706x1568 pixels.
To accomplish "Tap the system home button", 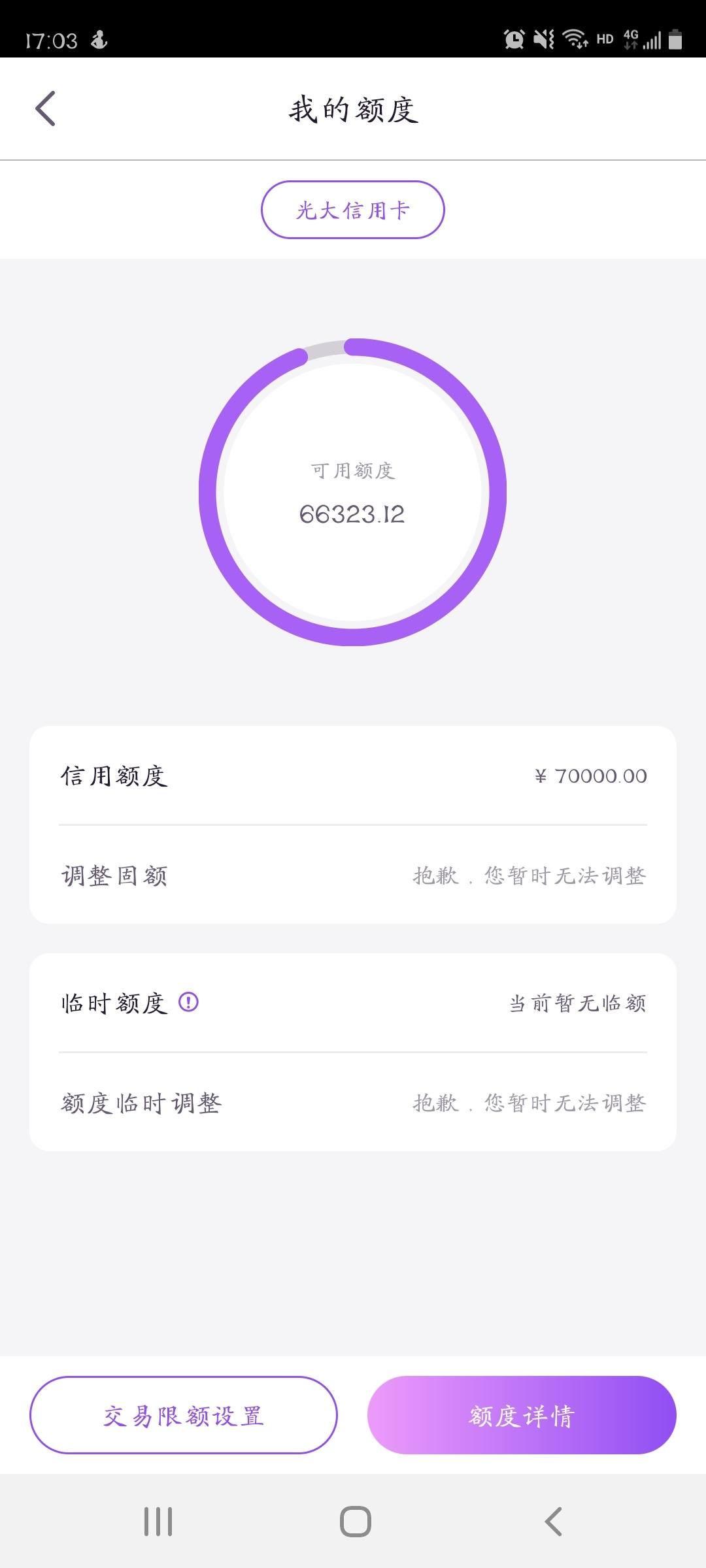I will (x=356, y=1522).
